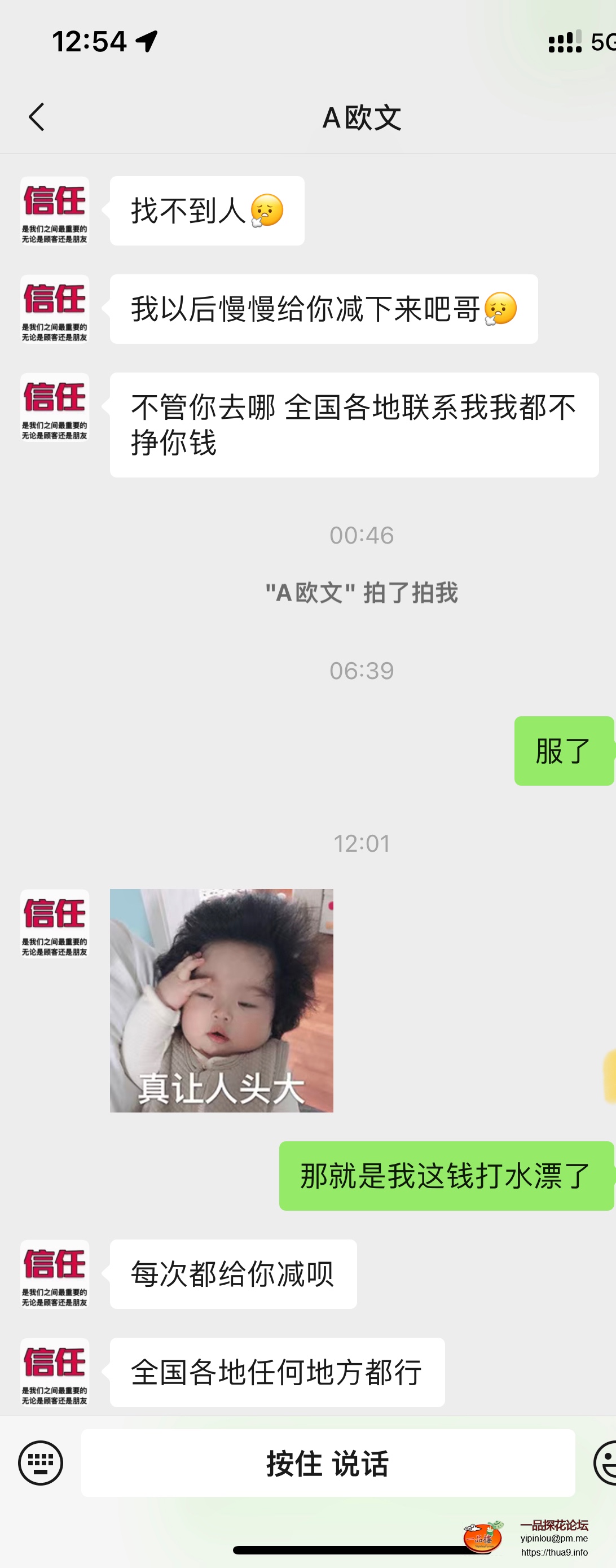
Task: Tap the 按住 说话 voice button
Action: tap(328, 1462)
